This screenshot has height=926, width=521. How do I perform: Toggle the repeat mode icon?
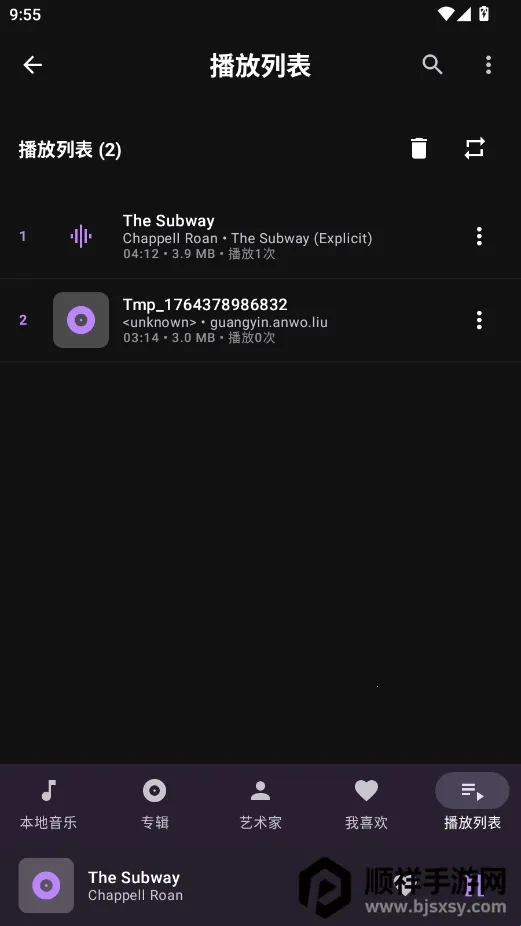475,148
